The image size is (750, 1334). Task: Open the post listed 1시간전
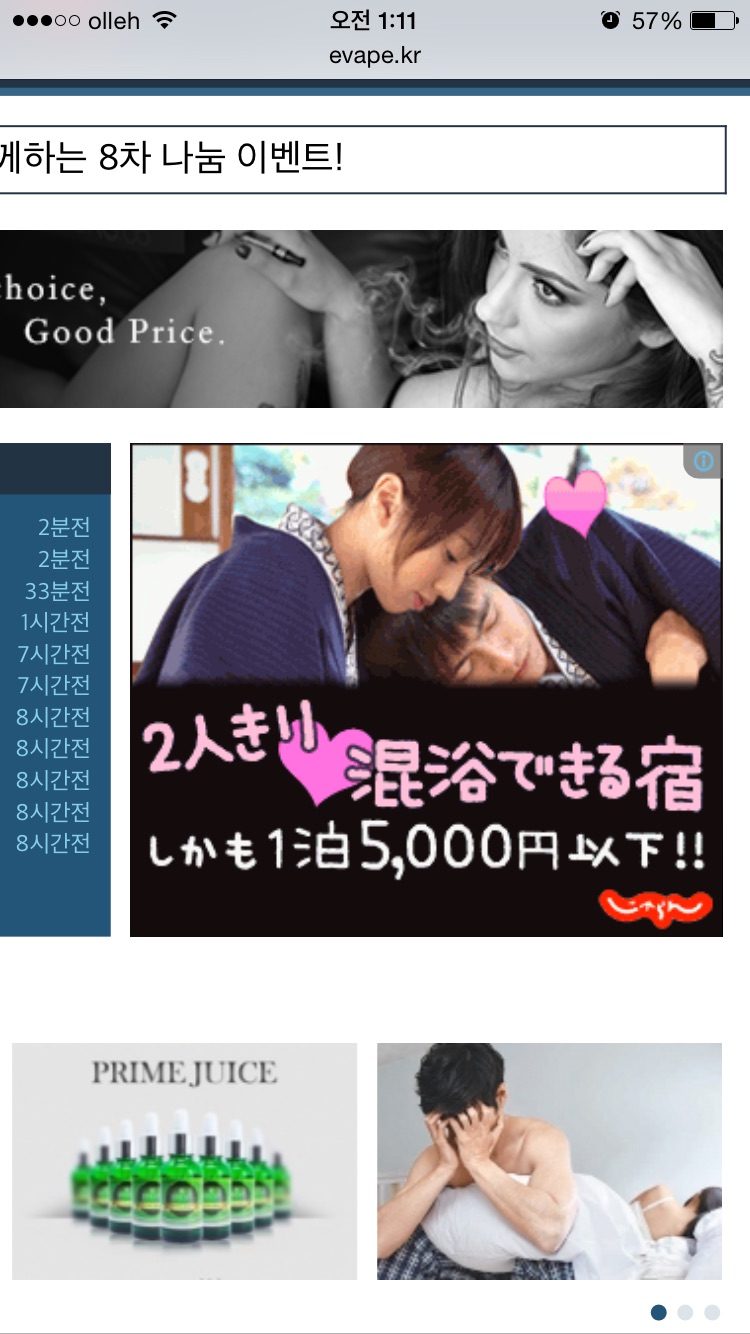point(55,622)
